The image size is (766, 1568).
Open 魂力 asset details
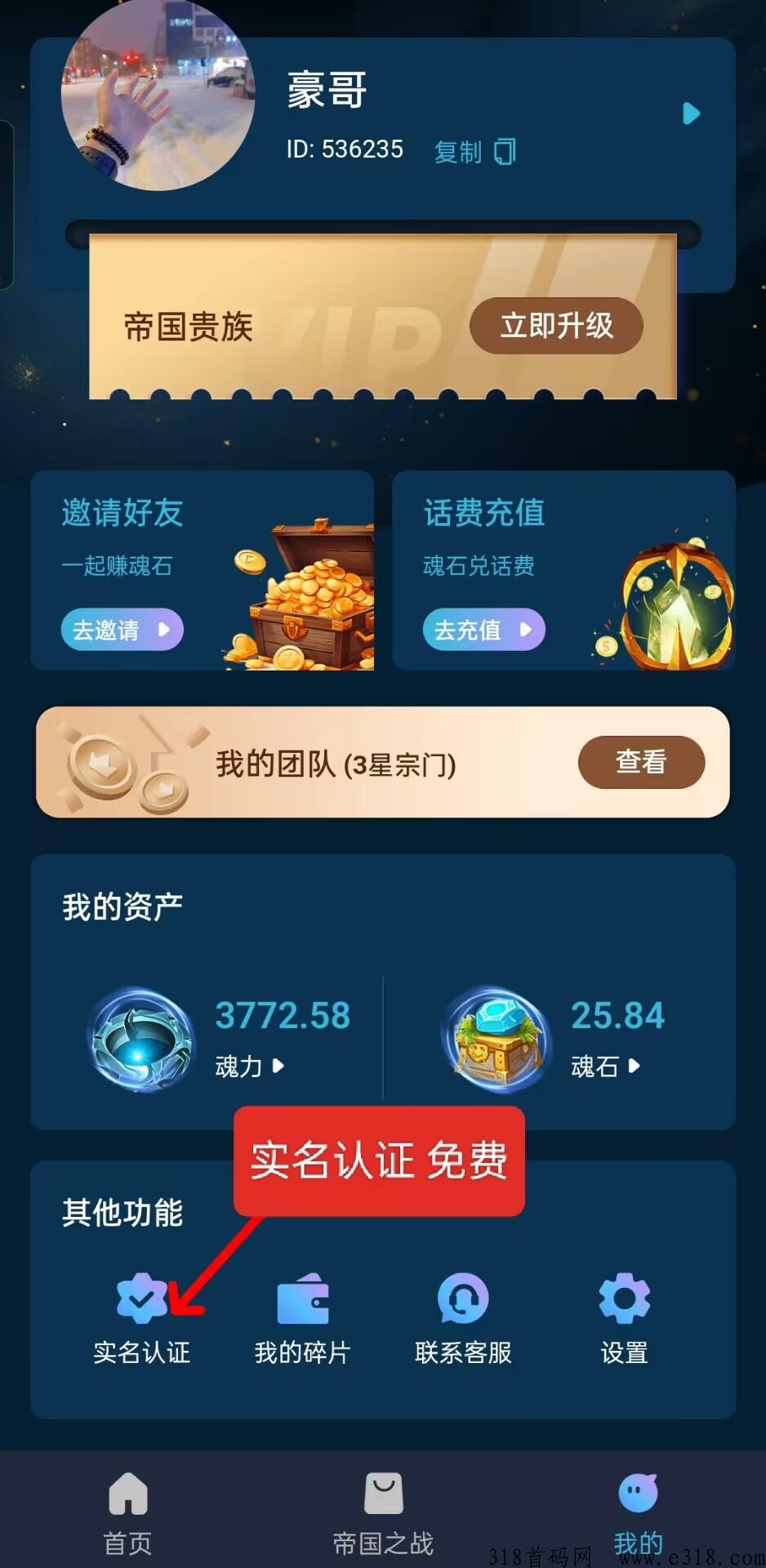pos(249,1066)
